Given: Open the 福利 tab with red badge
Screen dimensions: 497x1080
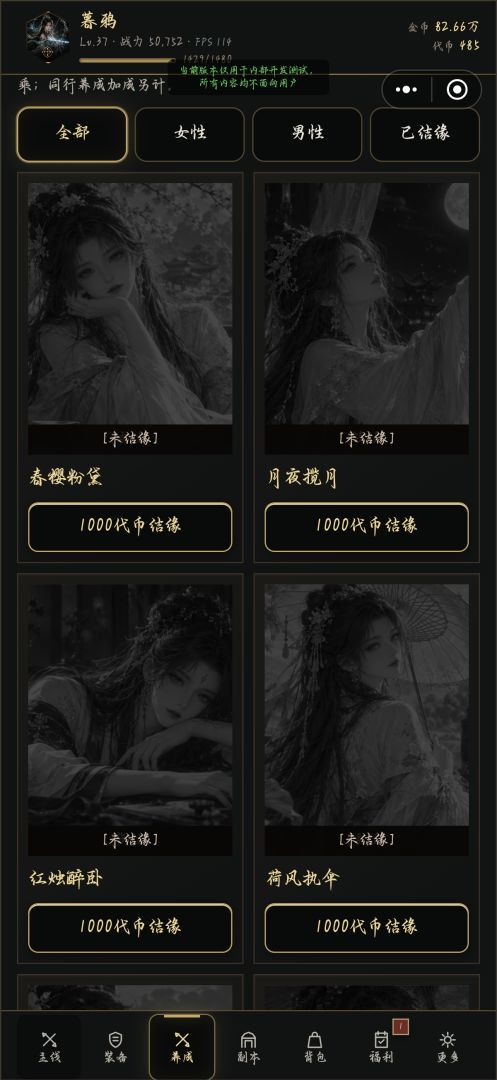Looking at the screenshot, I should tap(381, 1047).
